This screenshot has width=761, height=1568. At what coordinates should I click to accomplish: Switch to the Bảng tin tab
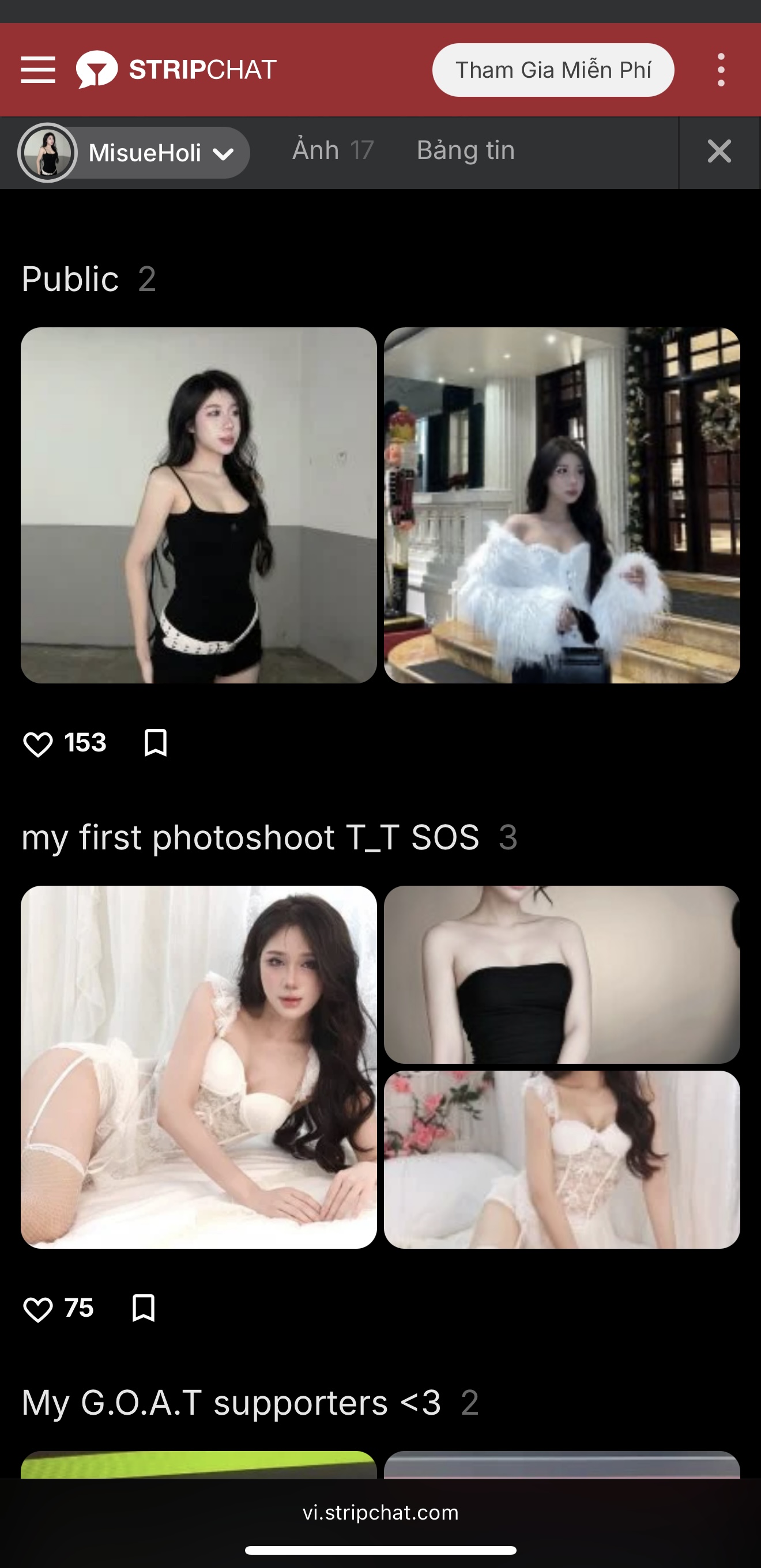466,150
